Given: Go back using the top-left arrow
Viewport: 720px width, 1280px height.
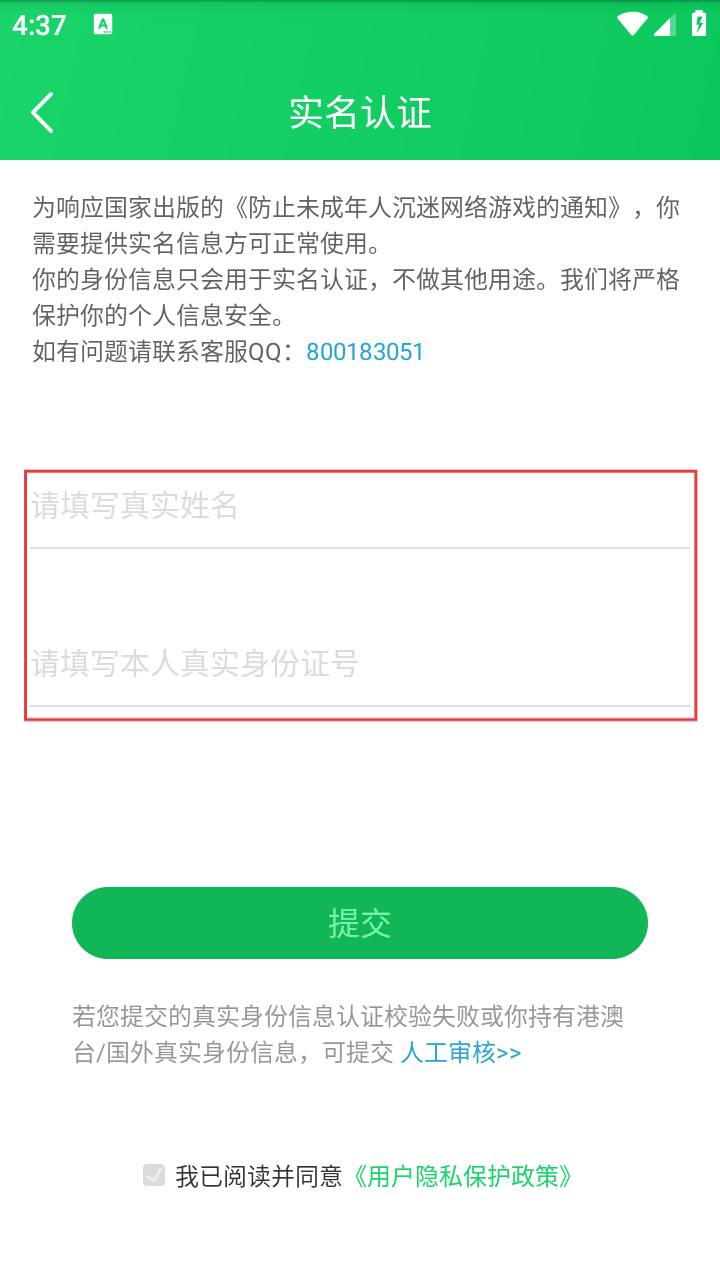Looking at the screenshot, I should point(42,113).
